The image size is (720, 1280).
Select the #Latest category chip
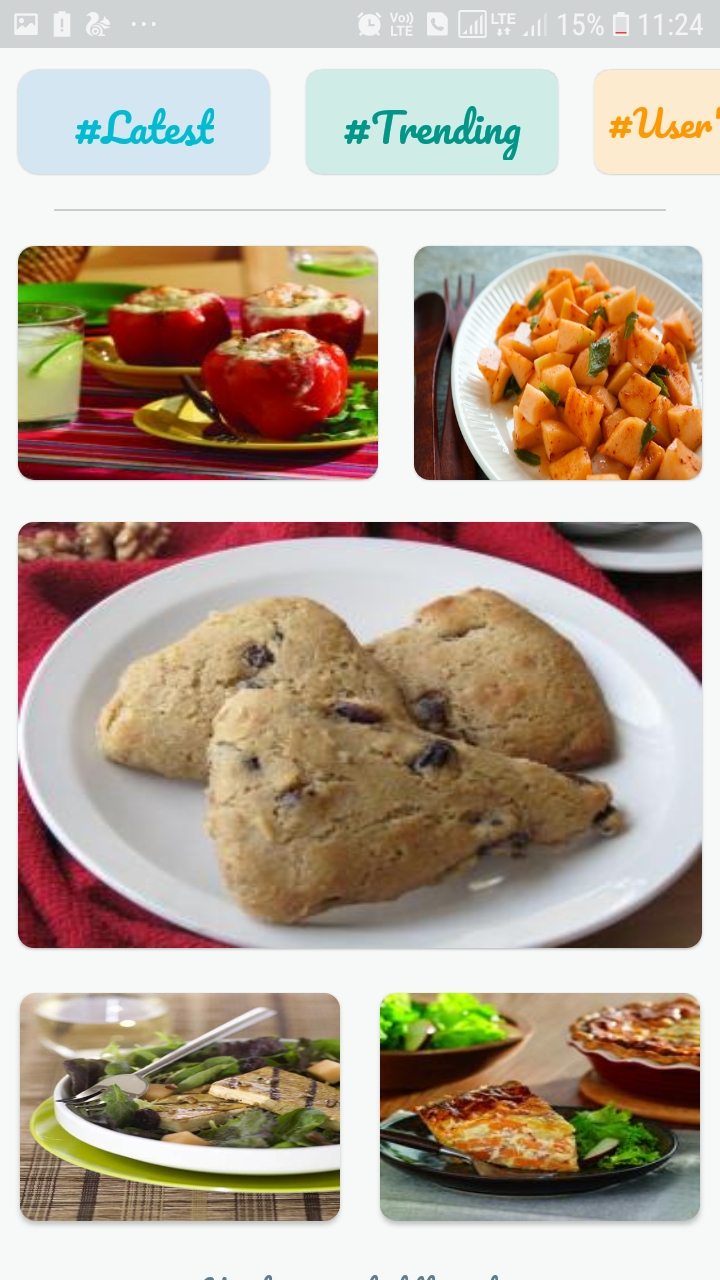[x=144, y=122]
